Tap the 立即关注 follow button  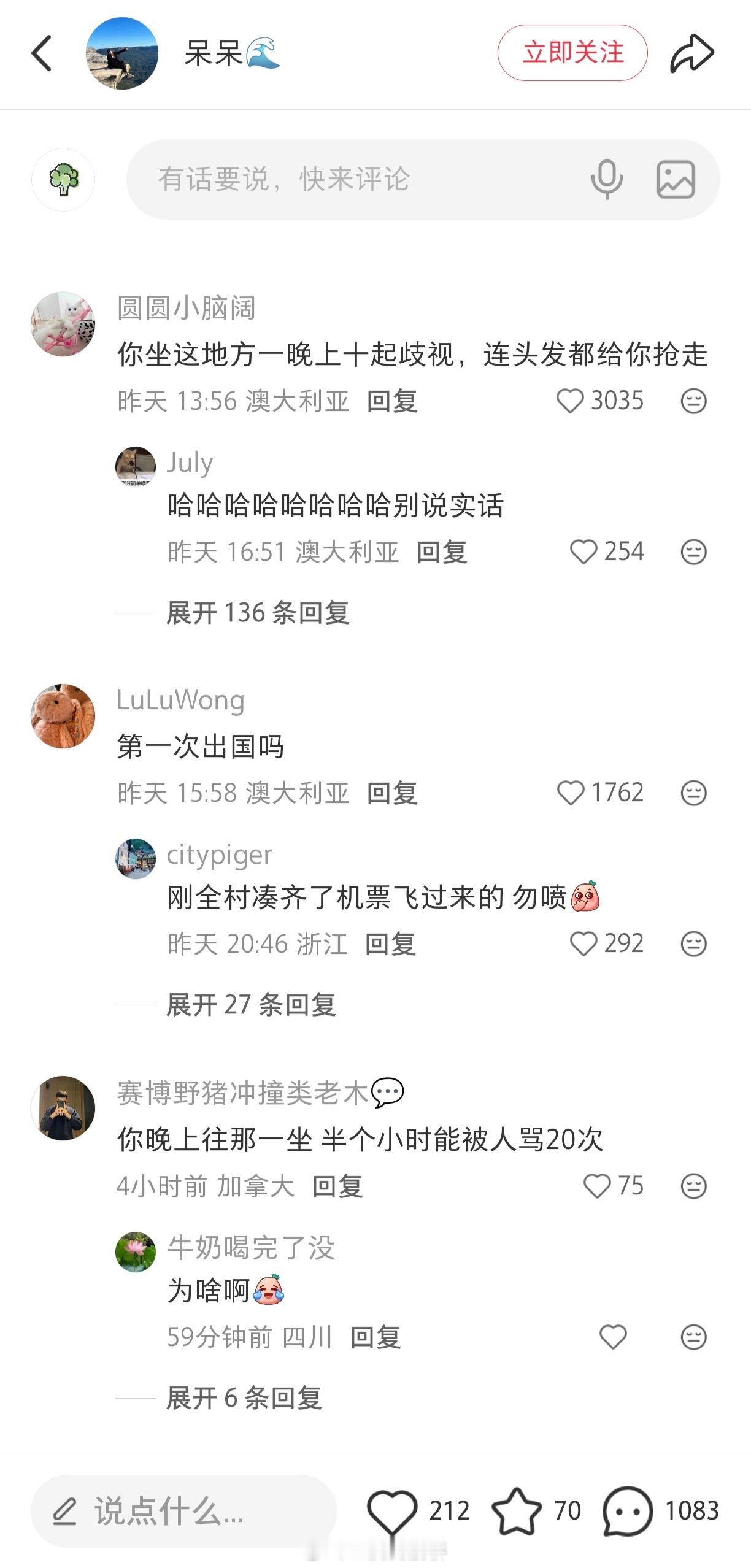[572, 52]
